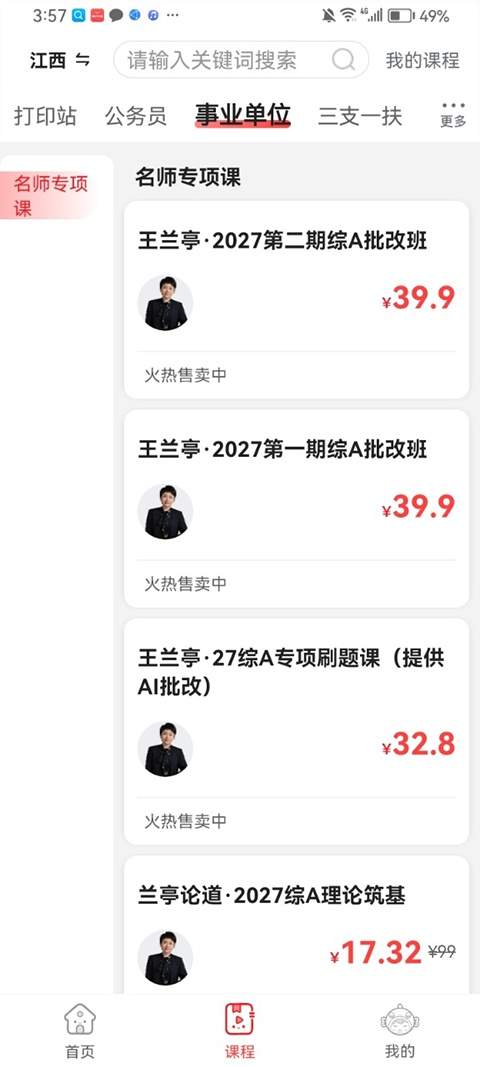Switch to the 打印站 tab
480x1067 pixels.
(45, 116)
